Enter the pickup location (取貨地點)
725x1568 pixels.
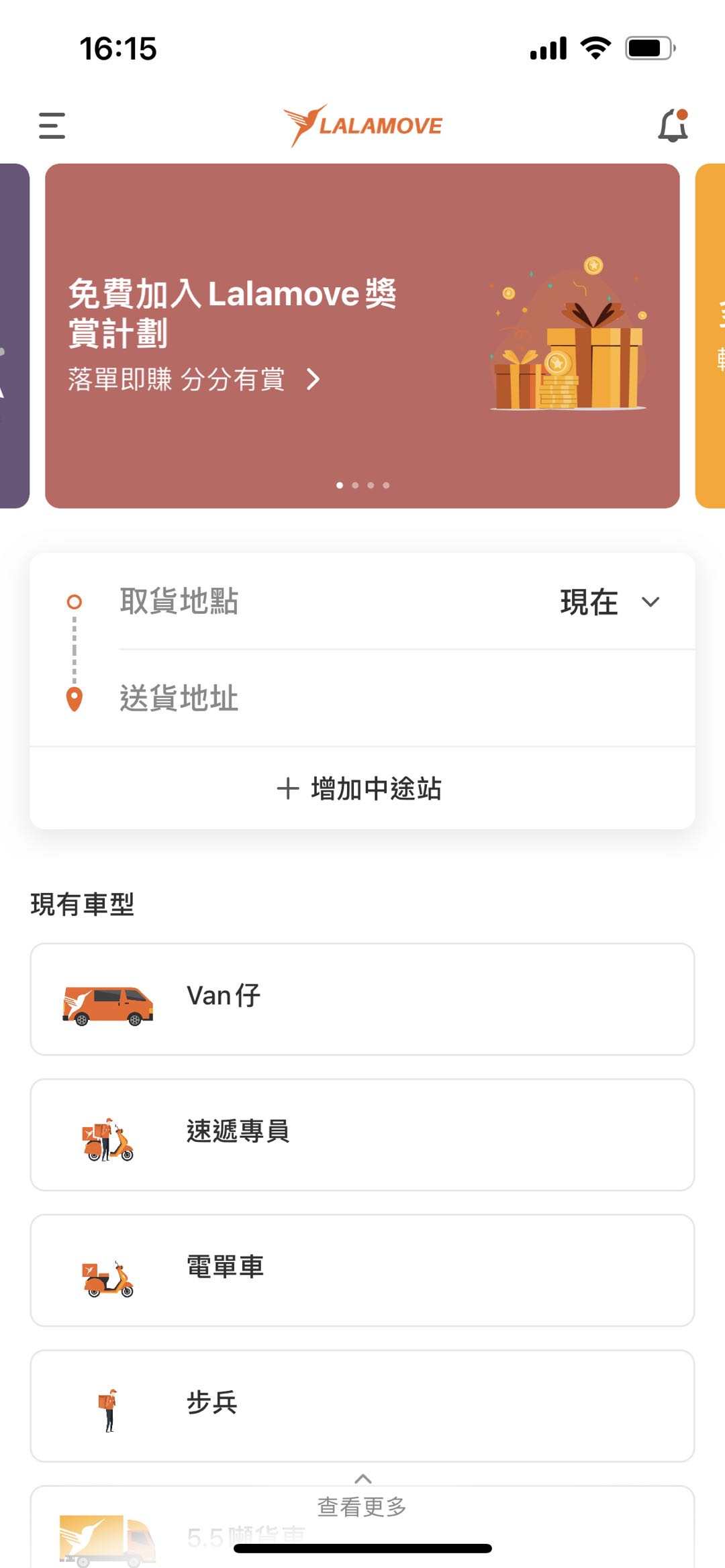[302, 601]
